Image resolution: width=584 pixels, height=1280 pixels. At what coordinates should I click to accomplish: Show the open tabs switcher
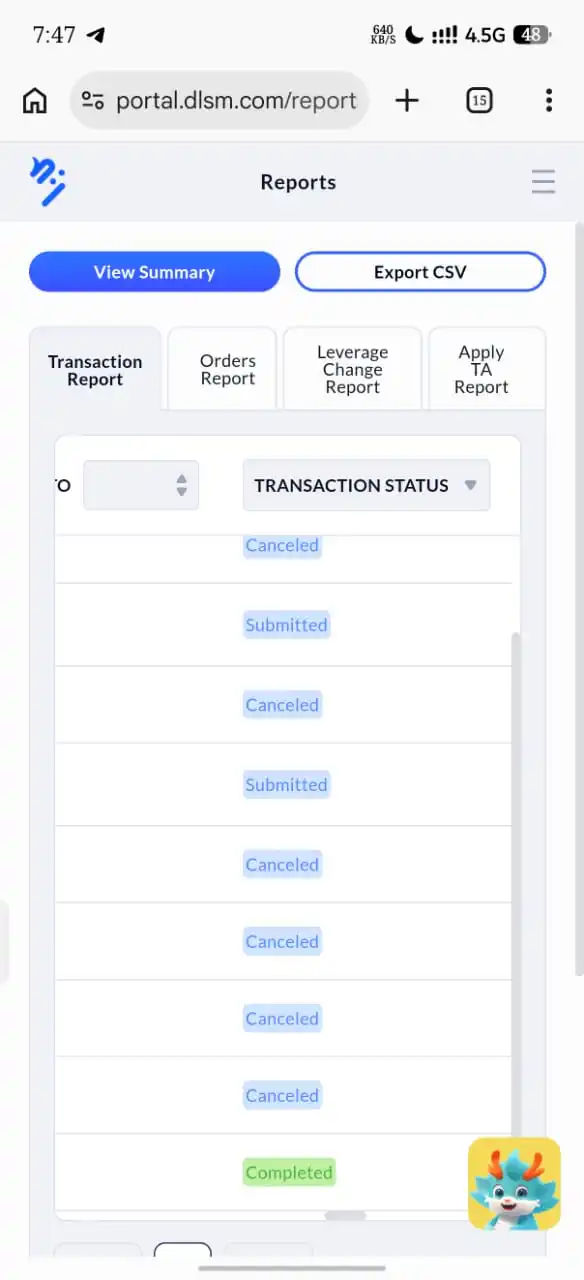point(480,100)
